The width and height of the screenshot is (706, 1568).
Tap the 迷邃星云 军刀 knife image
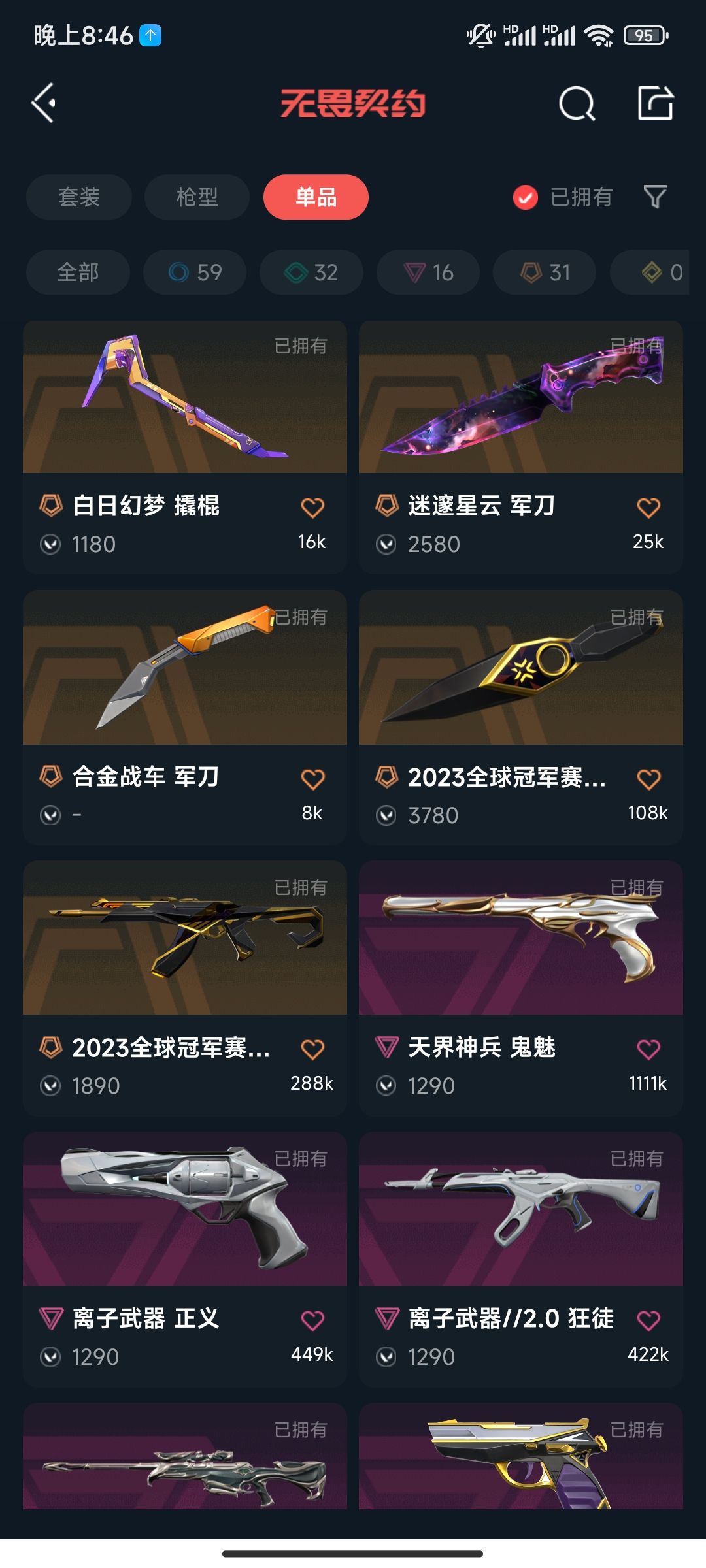pos(520,399)
